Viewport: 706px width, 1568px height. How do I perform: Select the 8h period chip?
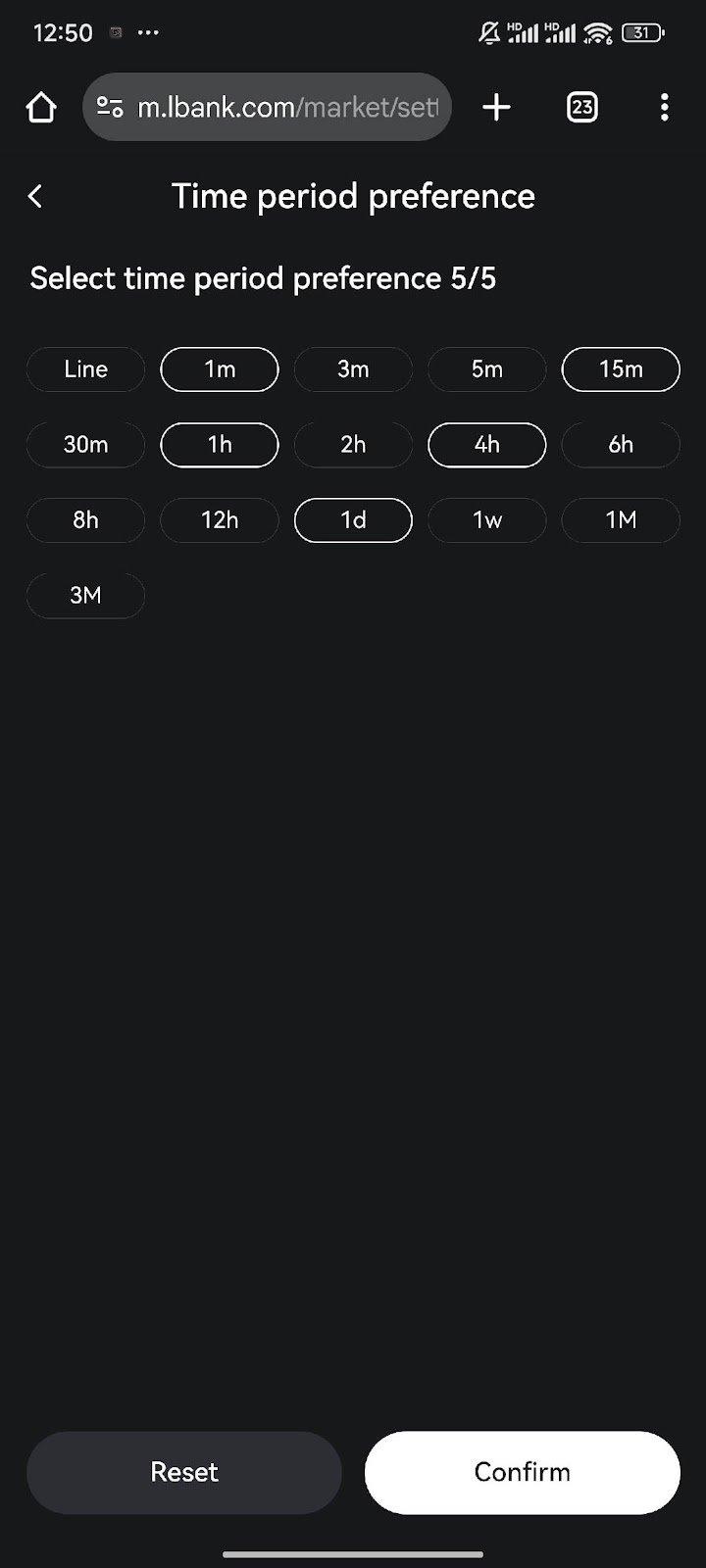tap(85, 520)
